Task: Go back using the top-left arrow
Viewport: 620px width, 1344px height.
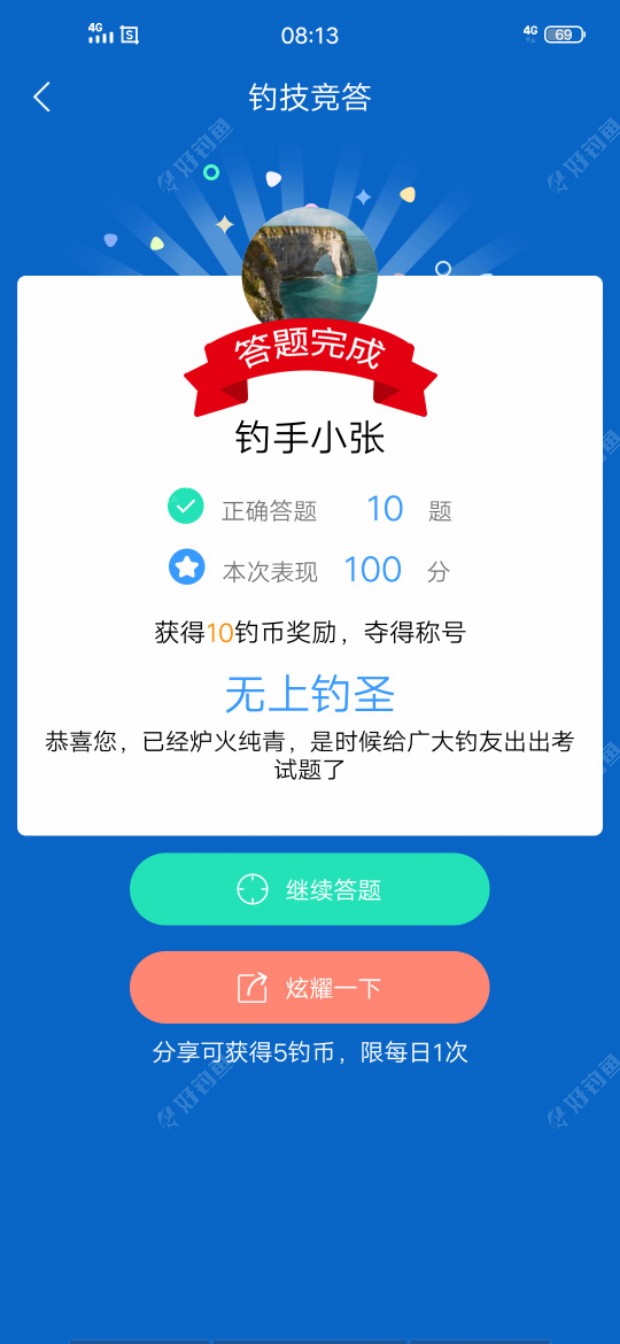Action: (42, 97)
